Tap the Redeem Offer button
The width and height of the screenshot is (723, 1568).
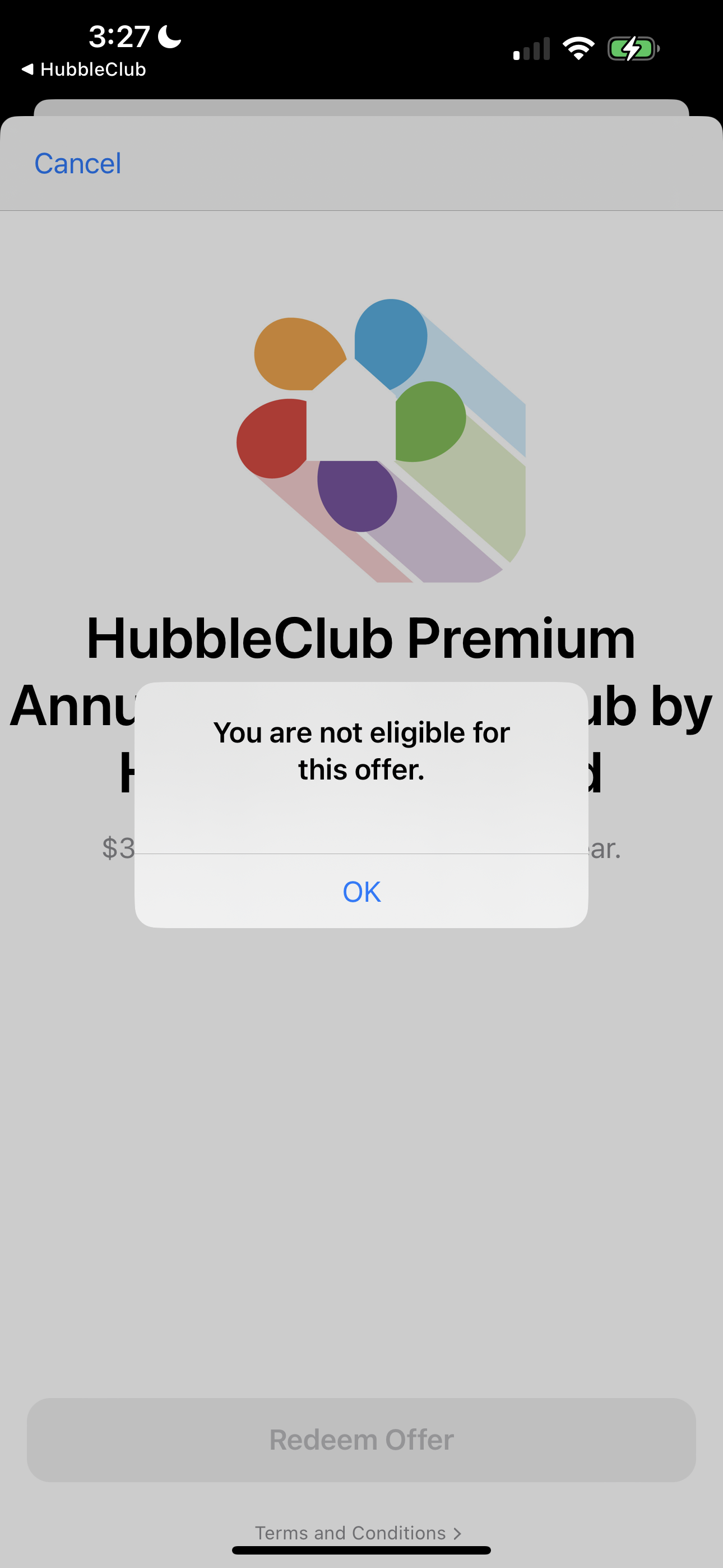coord(361,1440)
